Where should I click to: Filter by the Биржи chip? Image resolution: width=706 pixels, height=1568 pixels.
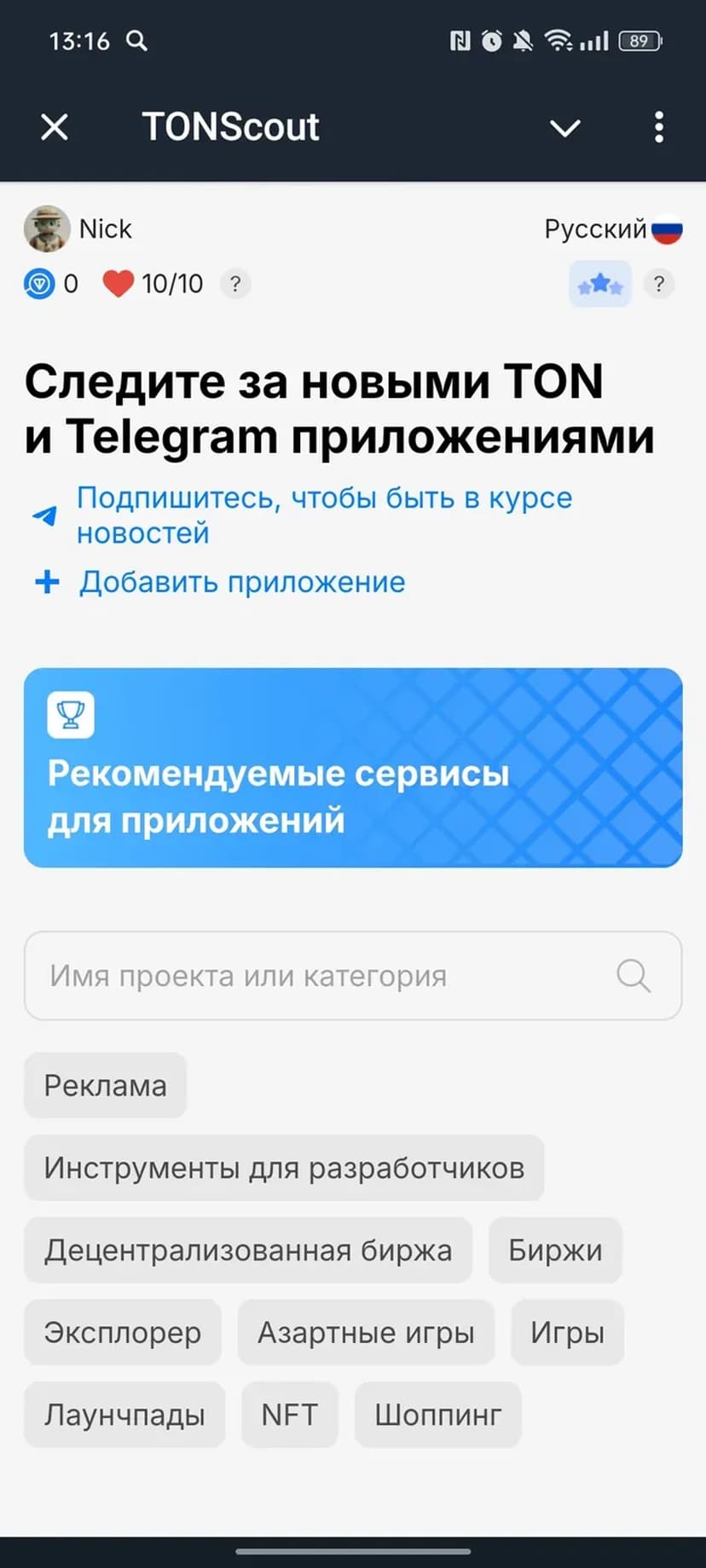tap(555, 1250)
